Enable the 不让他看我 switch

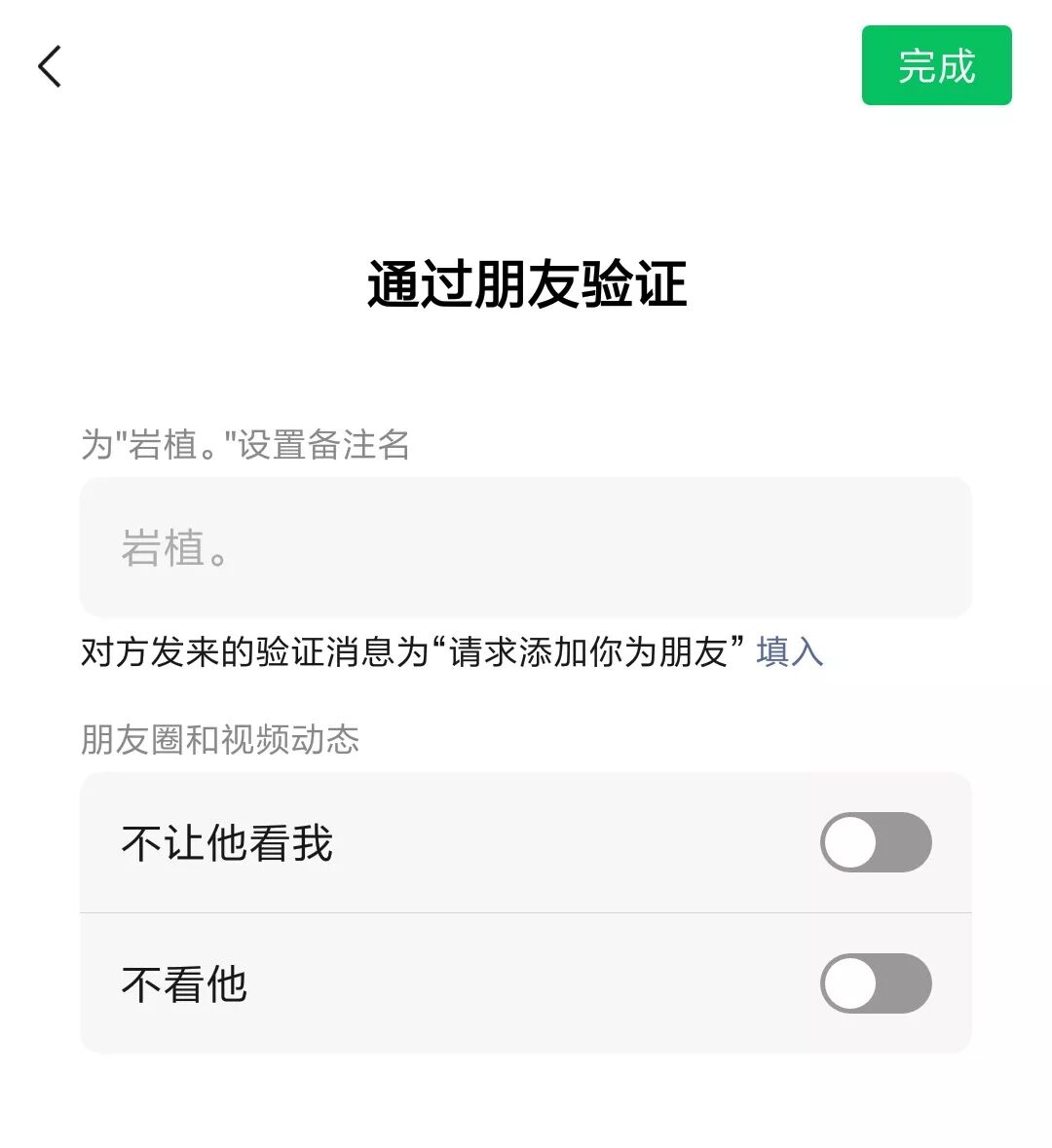tap(876, 842)
